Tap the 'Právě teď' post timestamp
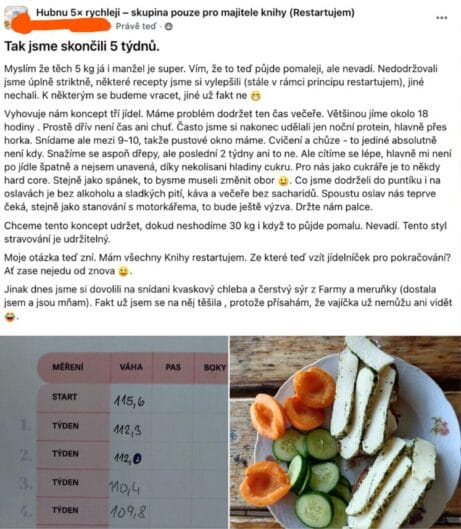461x529 pixels. pyautogui.click(x=136, y=26)
